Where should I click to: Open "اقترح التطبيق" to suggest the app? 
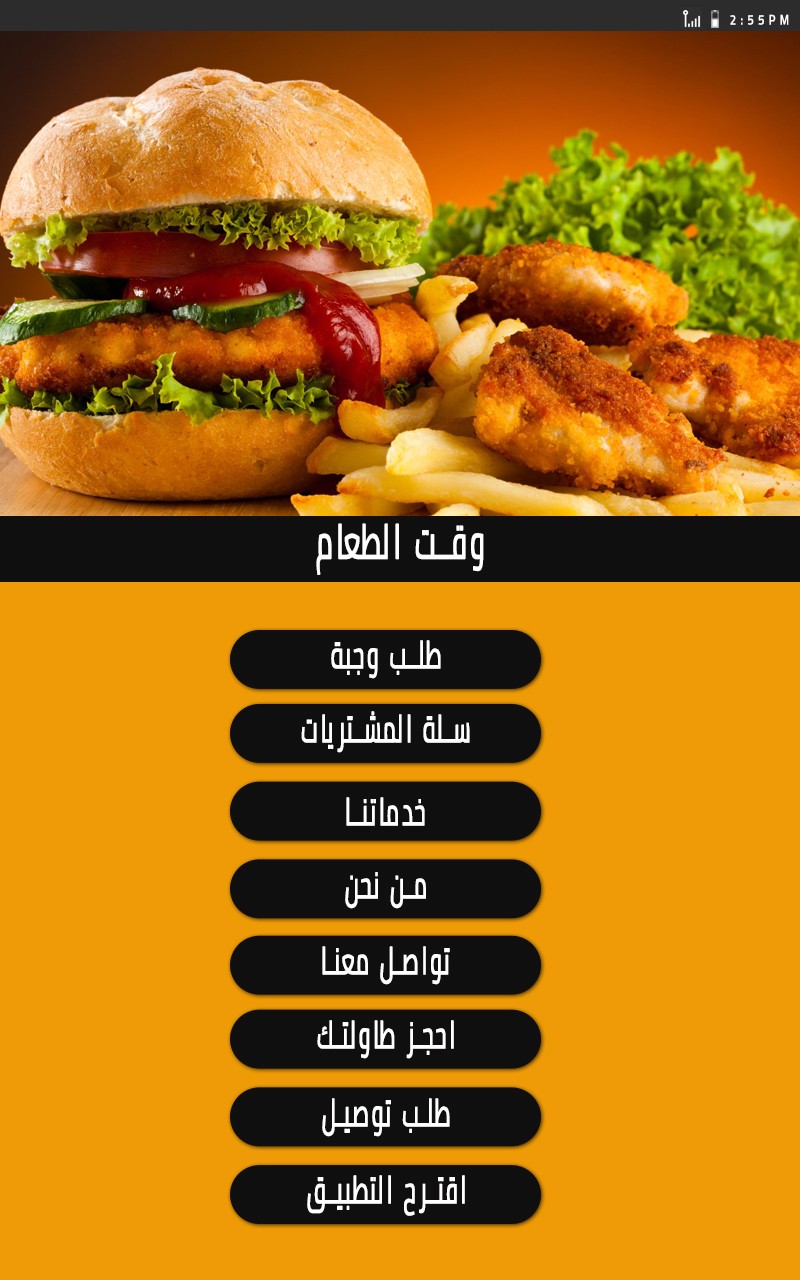[x=385, y=1192]
